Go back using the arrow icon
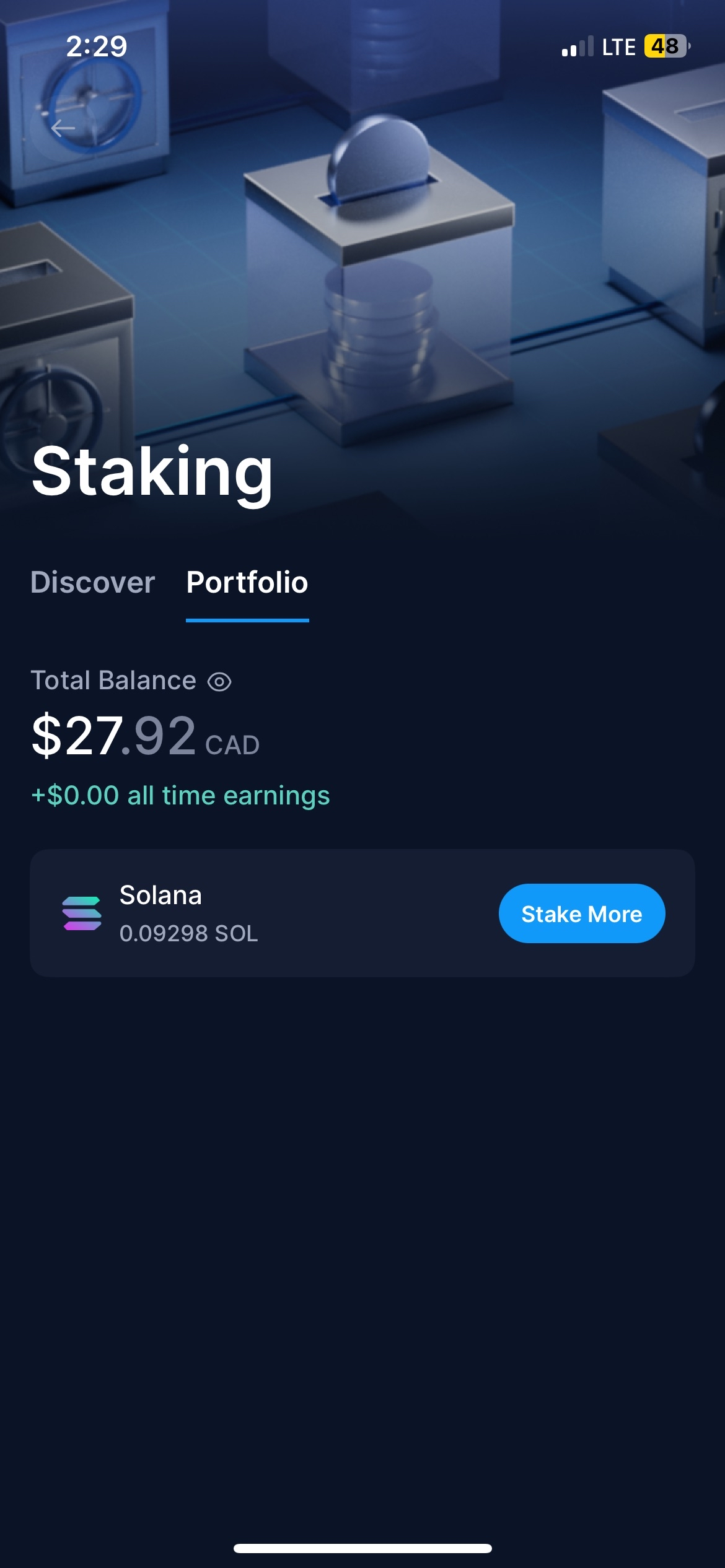725x1568 pixels. pyautogui.click(x=63, y=128)
